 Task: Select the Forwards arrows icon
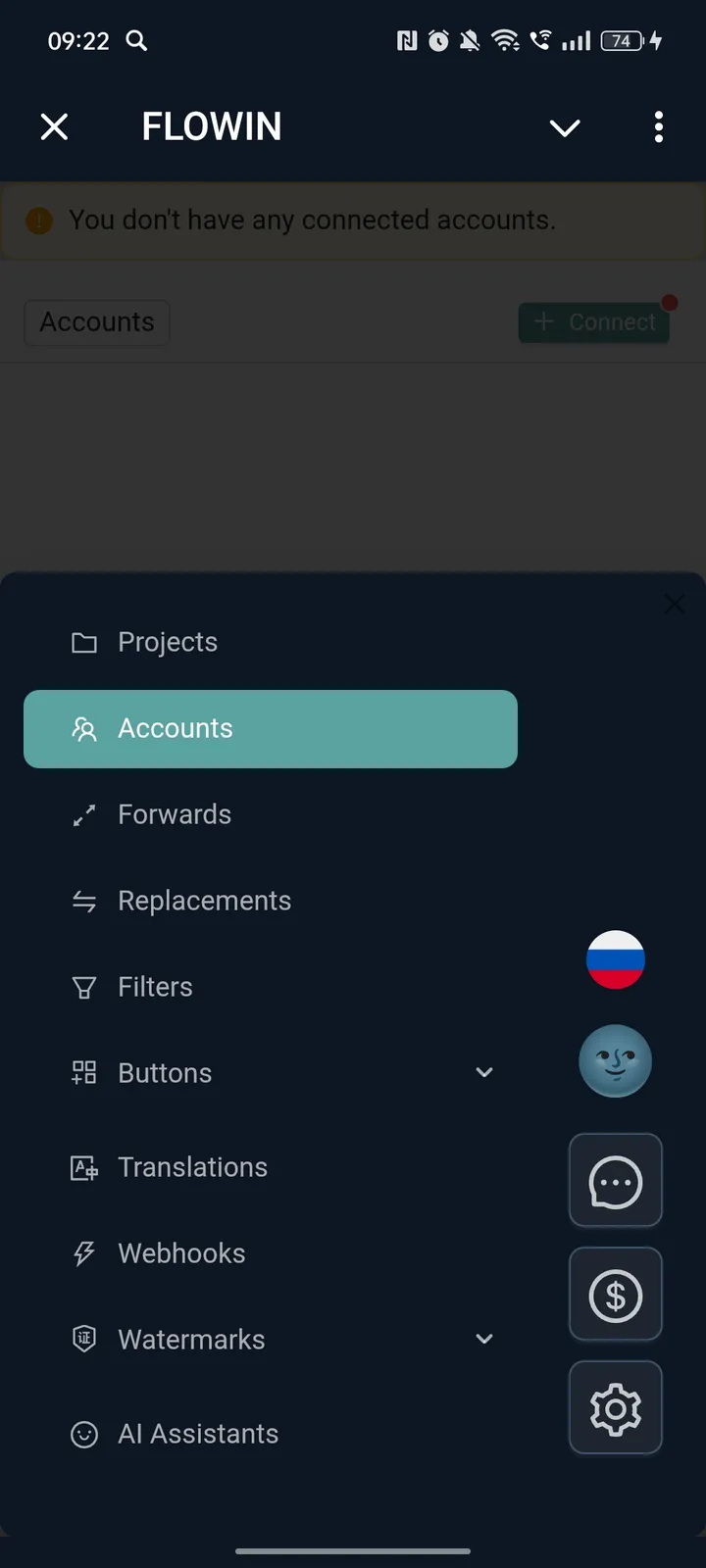click(x=84, y=814)
